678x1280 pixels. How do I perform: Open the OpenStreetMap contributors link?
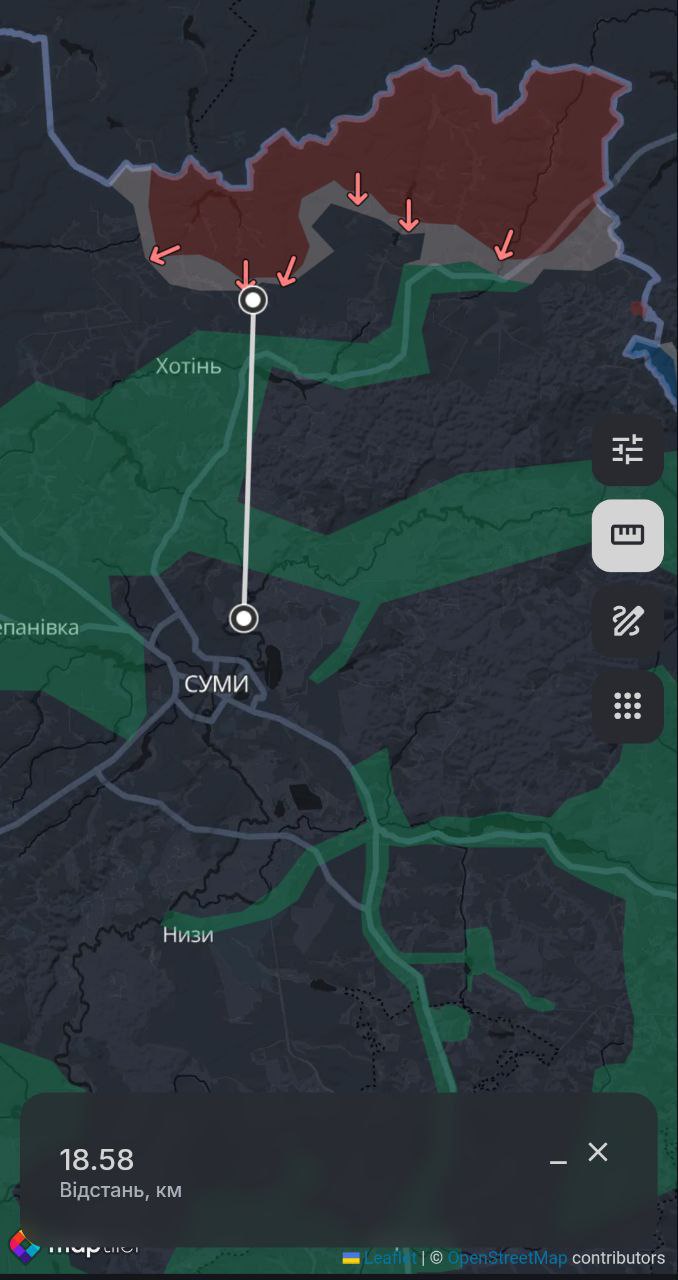click(506, 1258)
